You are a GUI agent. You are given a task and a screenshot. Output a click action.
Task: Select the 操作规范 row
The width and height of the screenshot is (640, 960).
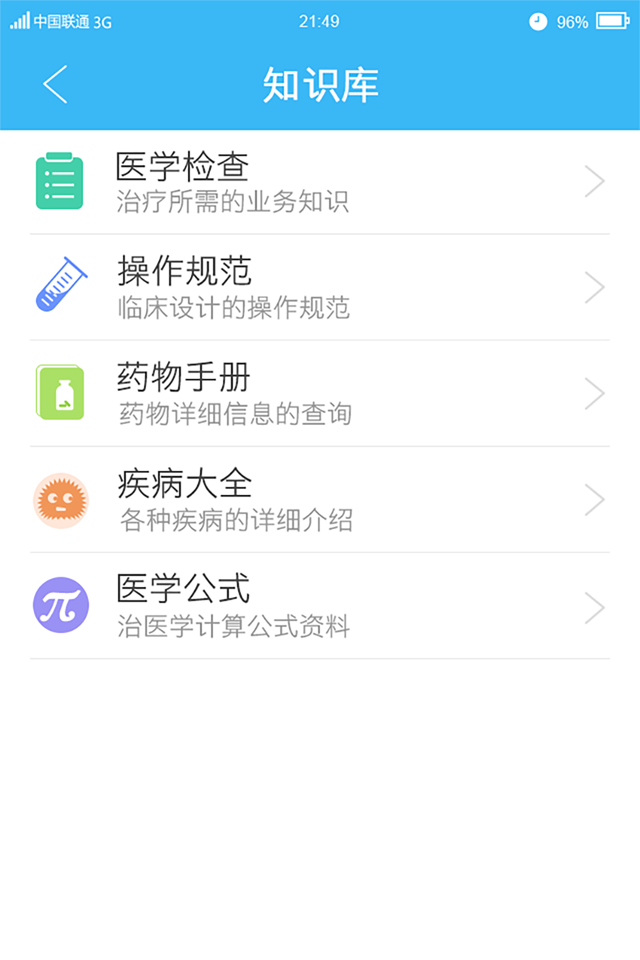[x=320, y=288]
